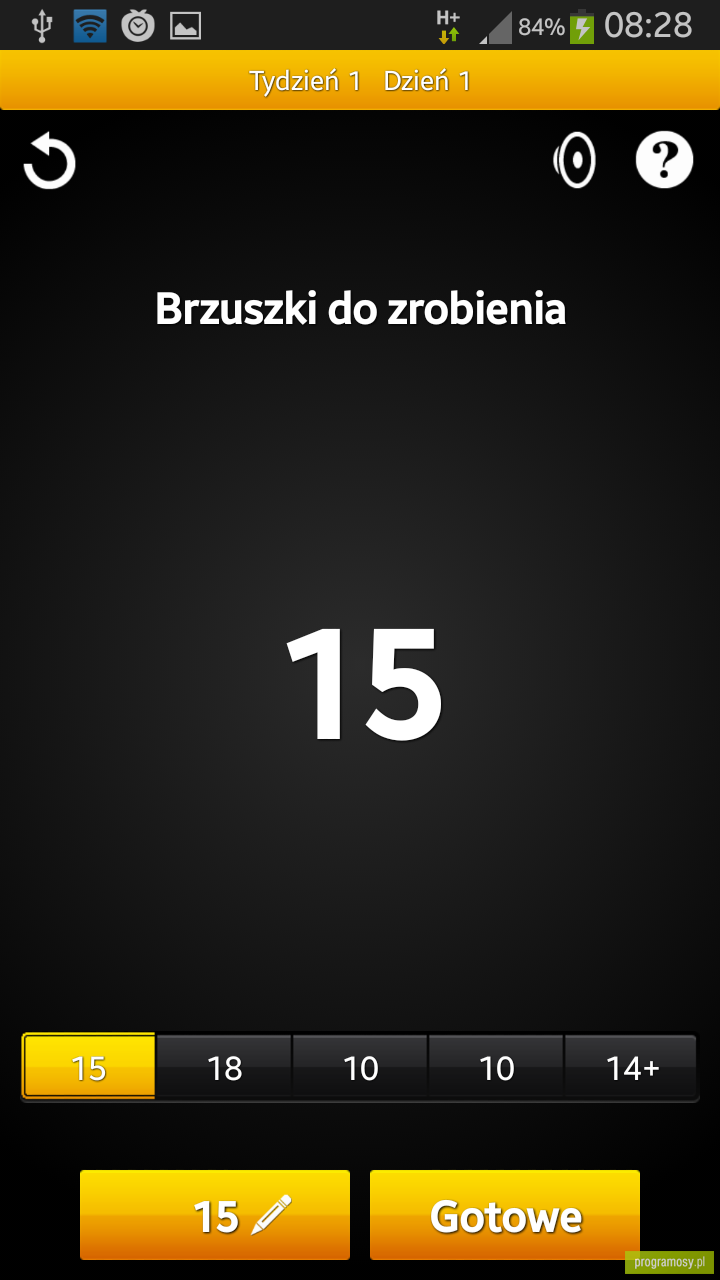This screenshot has width=720, height=1280.
Task: Tap the reset arrow icon
Action: coord(49,161)
